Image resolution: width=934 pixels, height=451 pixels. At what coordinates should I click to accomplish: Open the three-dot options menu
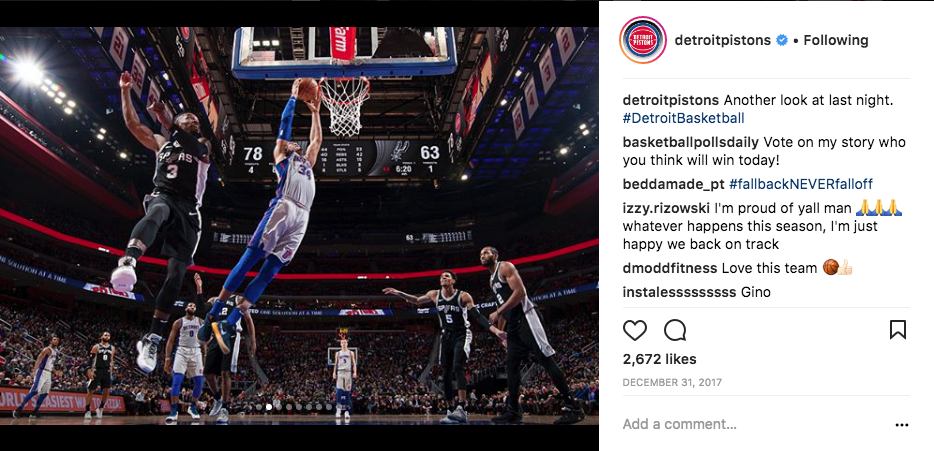(901, 425)
